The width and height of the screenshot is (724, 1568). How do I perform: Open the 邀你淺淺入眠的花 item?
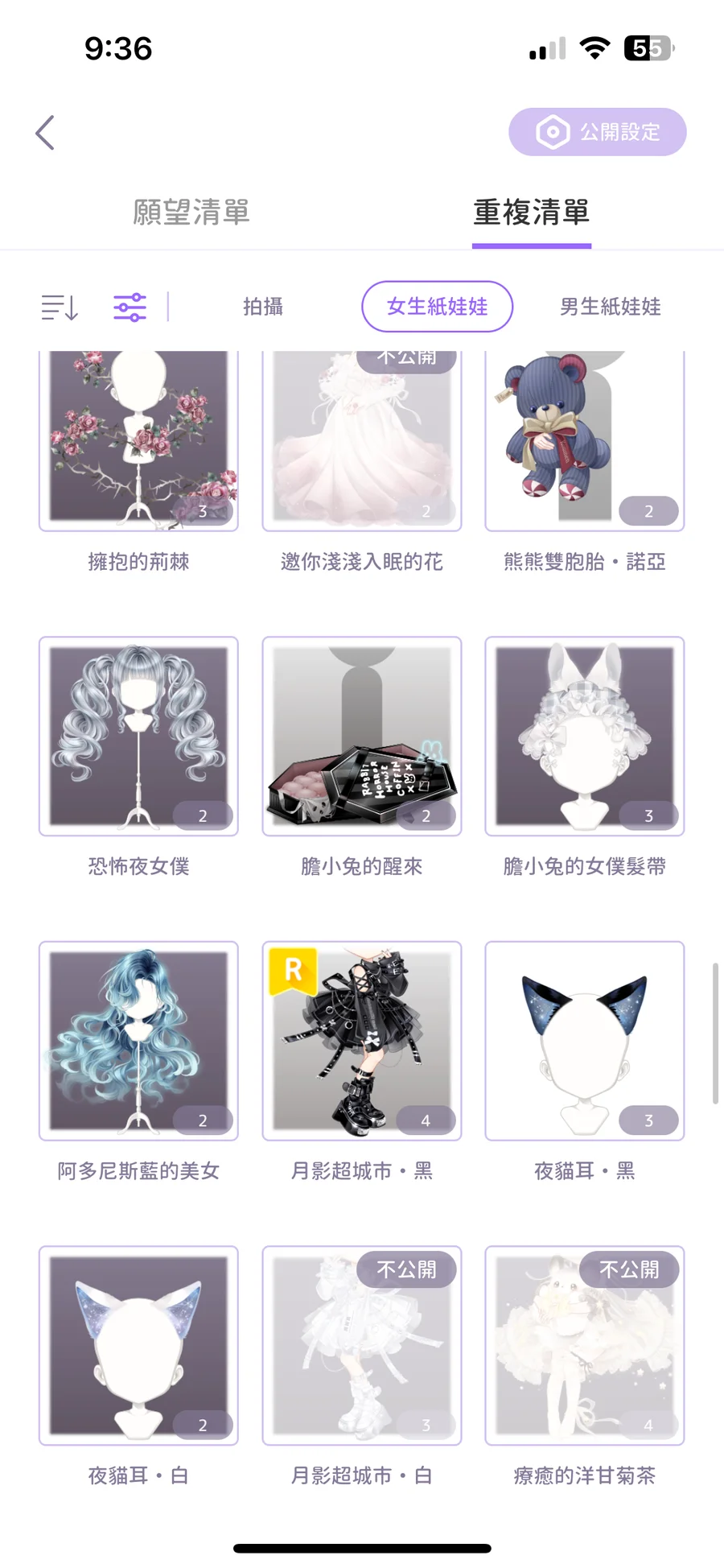click(x=361, y=440)
